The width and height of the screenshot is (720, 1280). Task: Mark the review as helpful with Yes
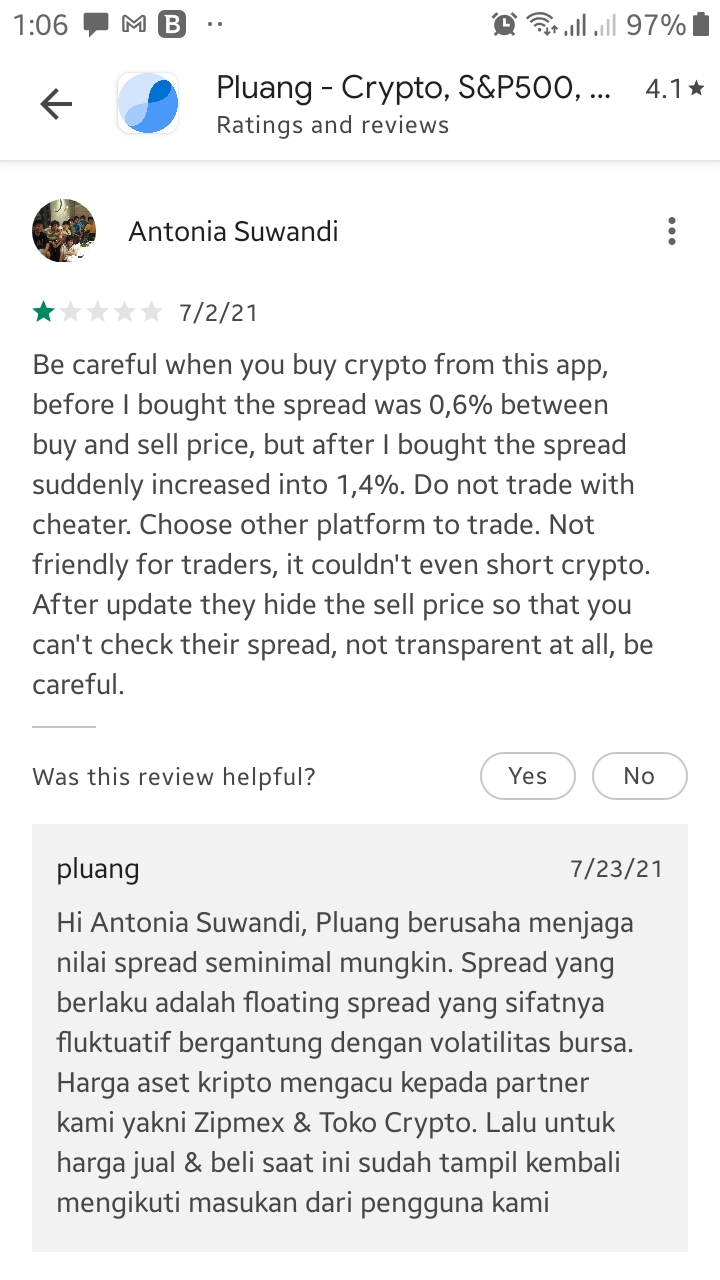click(527, 776)
